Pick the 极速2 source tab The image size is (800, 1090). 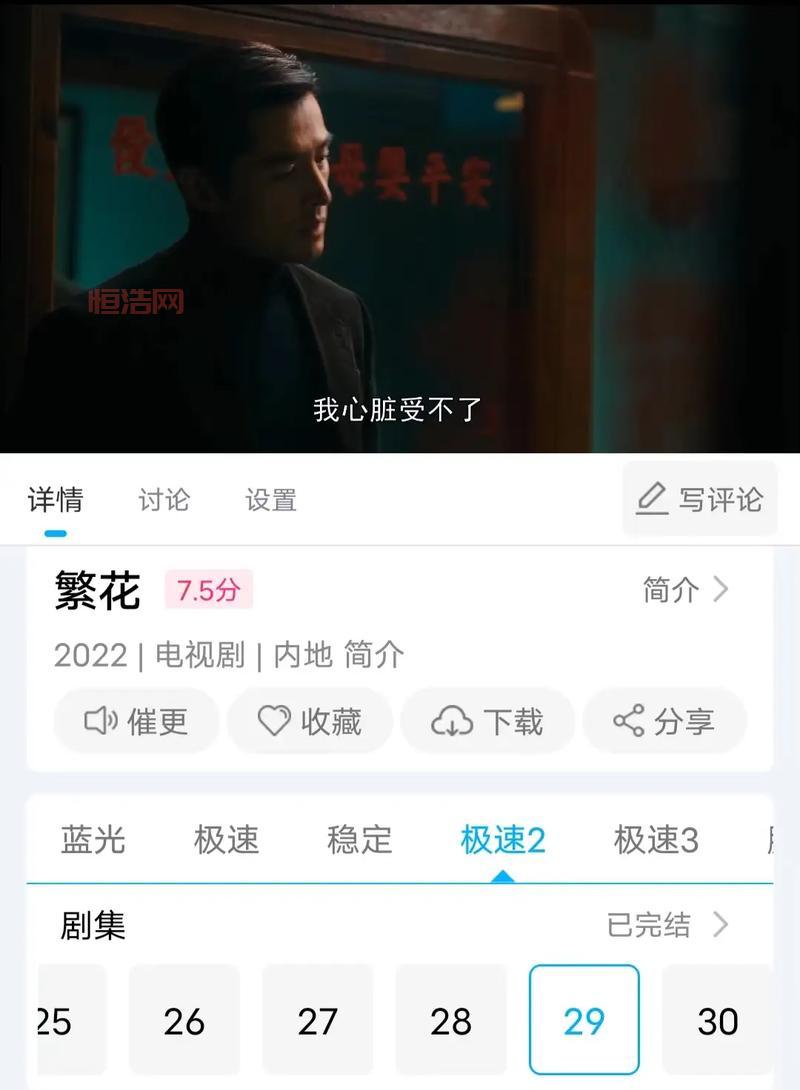tap(503, 839)
